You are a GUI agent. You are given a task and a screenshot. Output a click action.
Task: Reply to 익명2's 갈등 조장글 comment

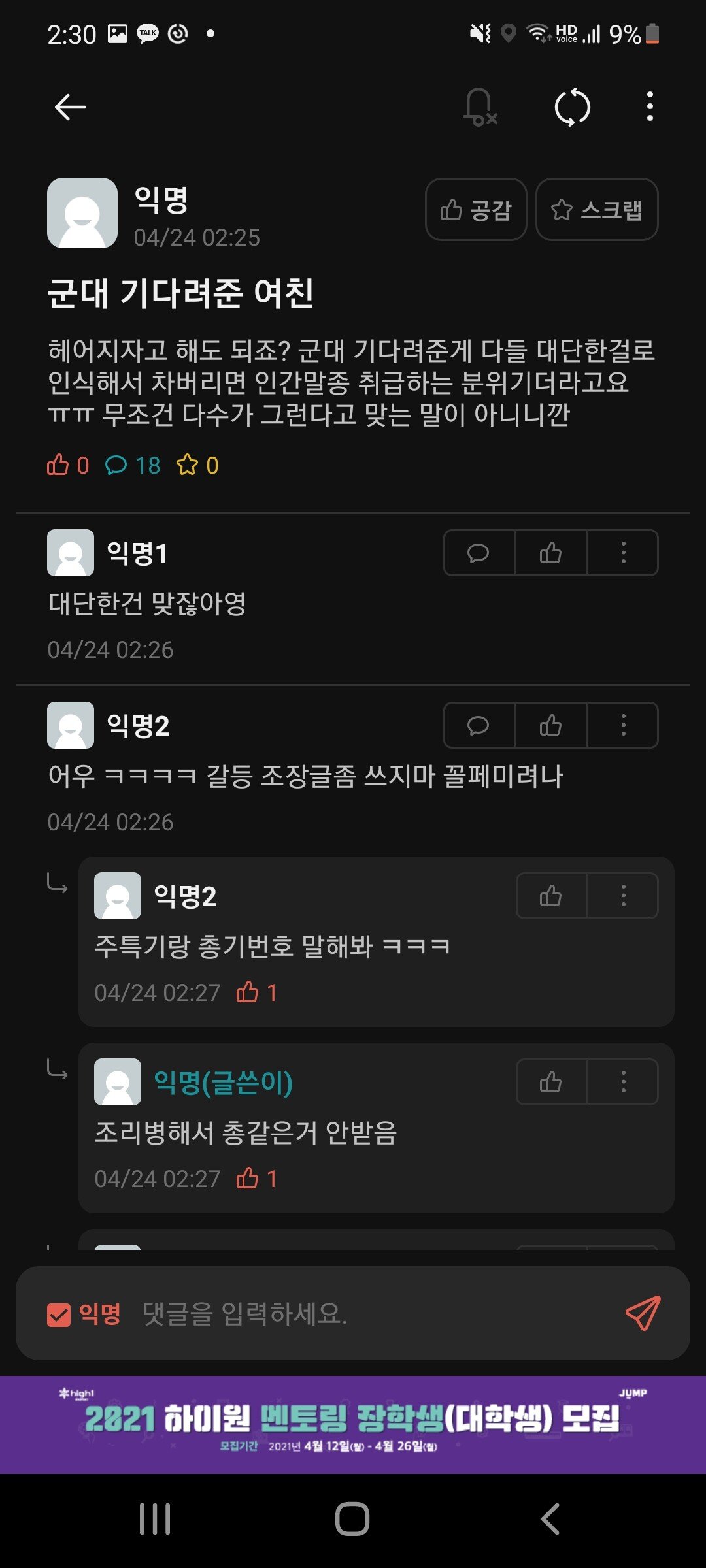click(479, 725)
